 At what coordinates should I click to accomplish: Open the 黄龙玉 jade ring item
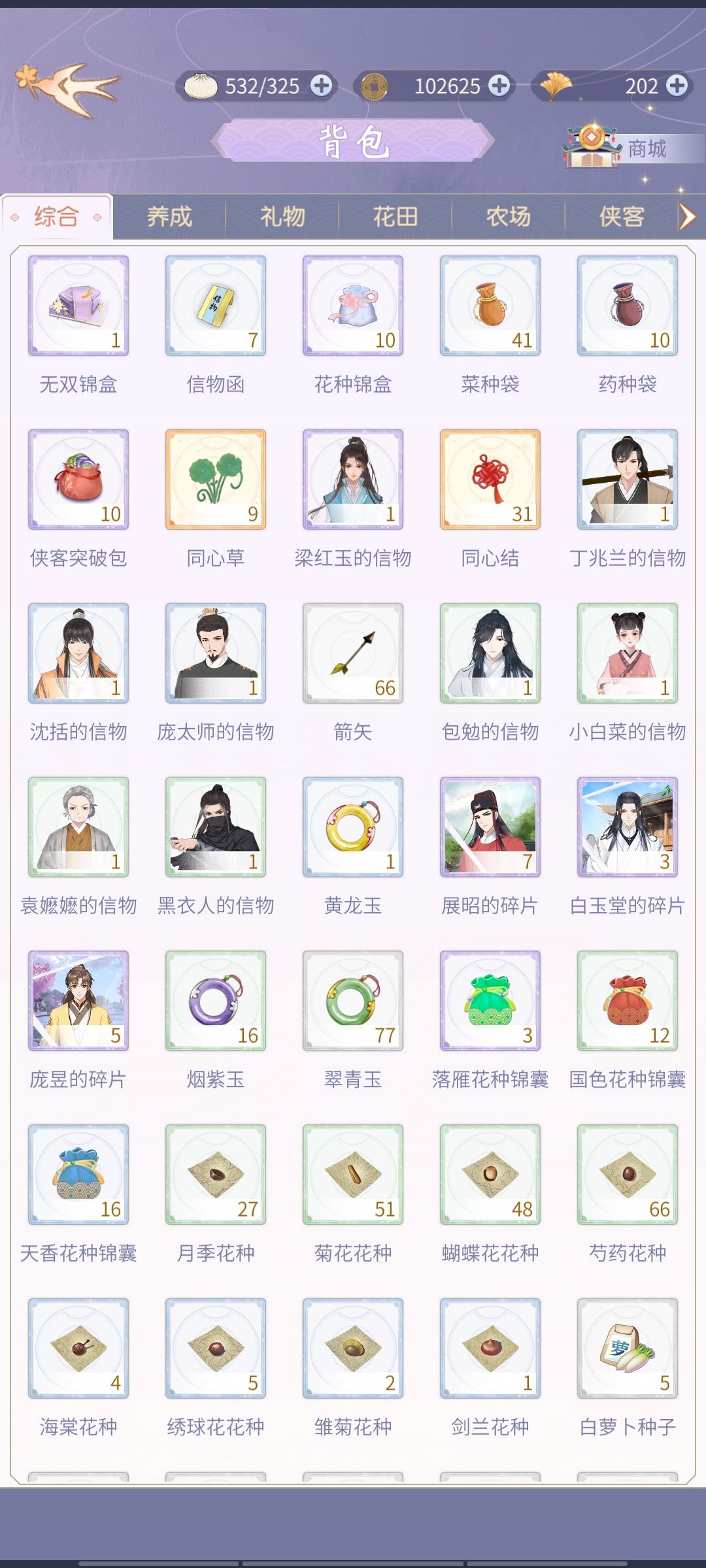tap(352, 828)
